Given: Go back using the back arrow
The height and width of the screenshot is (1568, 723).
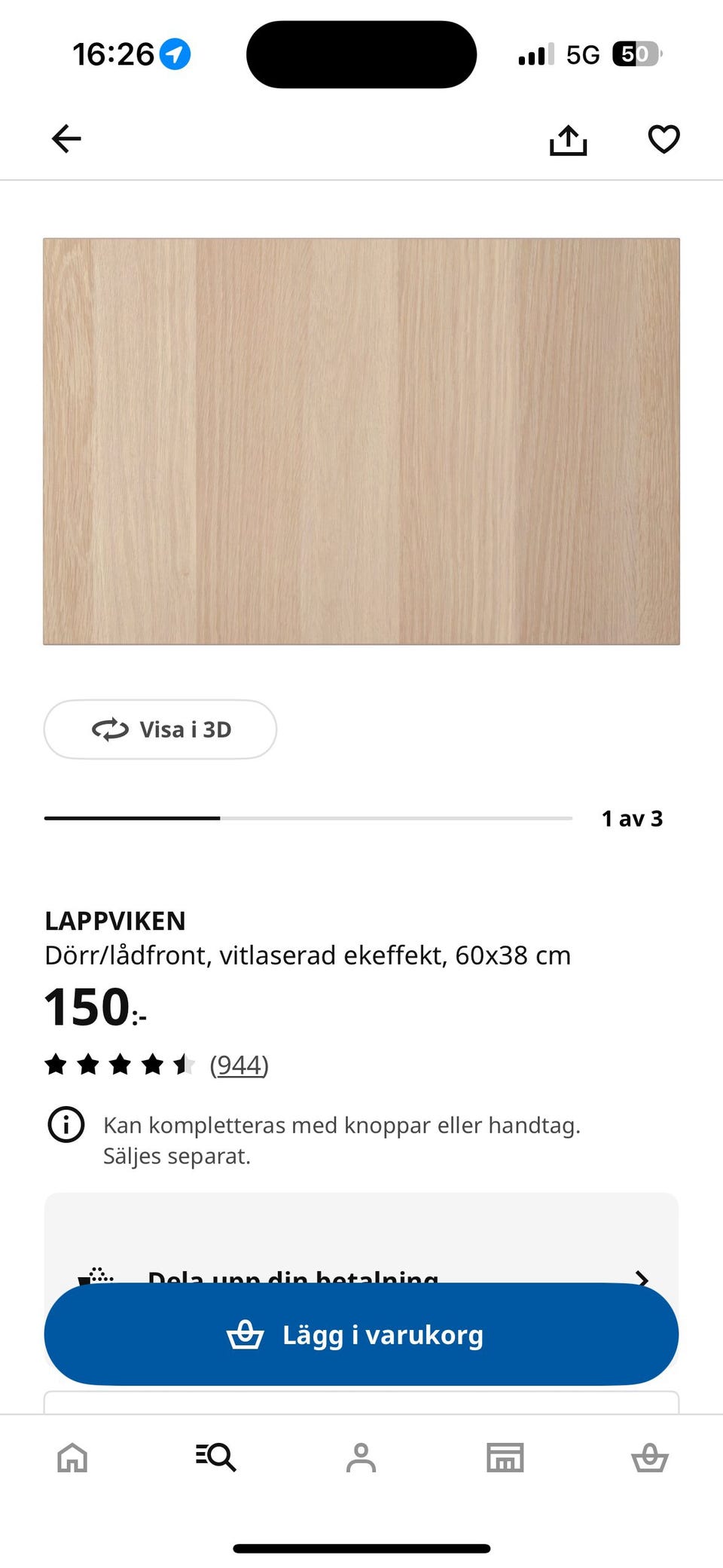Looking at the screenshot, I should (x=66, y=139).
